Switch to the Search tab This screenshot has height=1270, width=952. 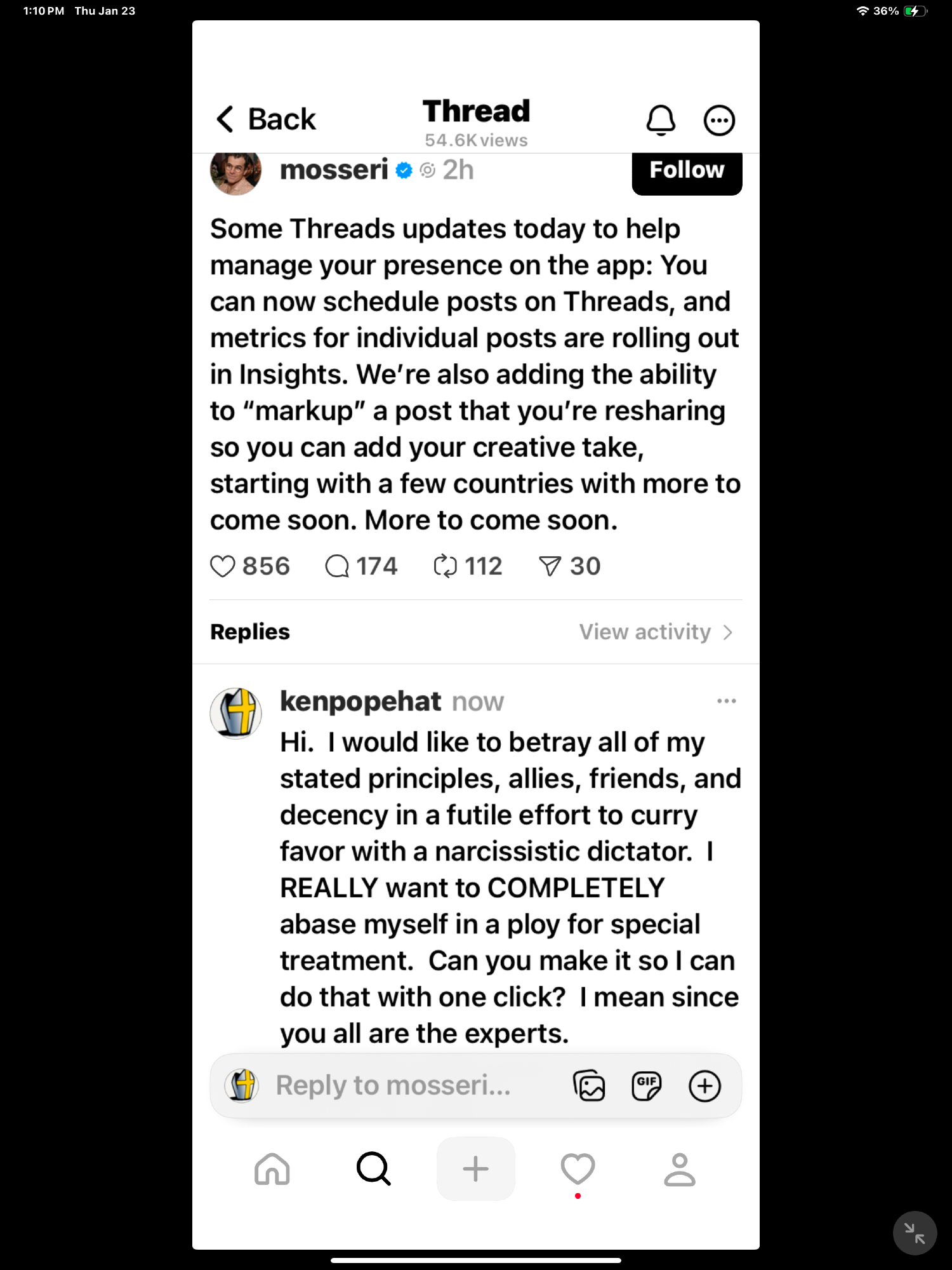[x=374, y=1169]
